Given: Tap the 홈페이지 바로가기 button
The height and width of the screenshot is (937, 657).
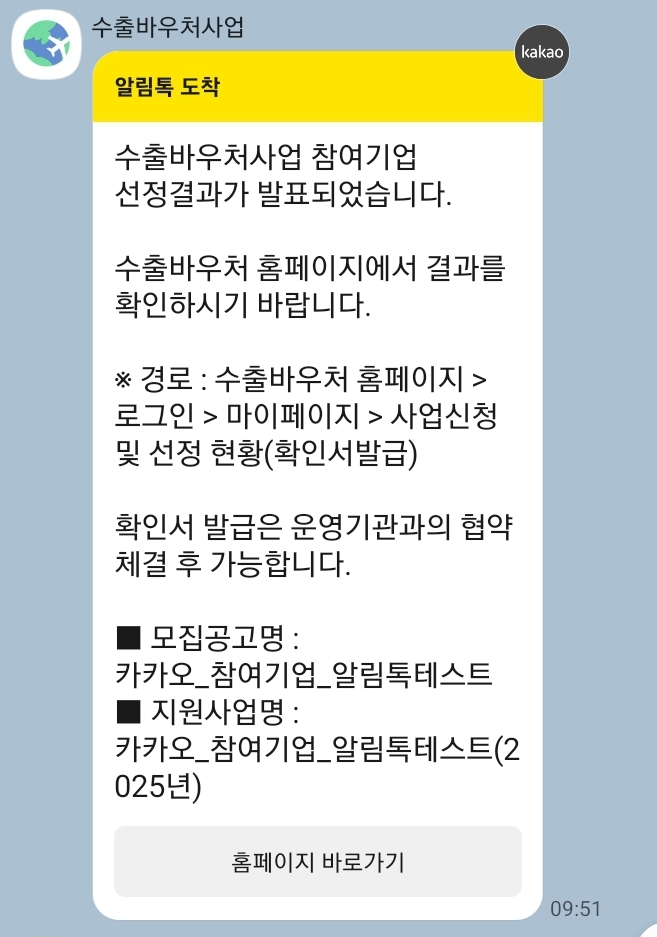Looking at the screenshot, I should pos(317,861).
